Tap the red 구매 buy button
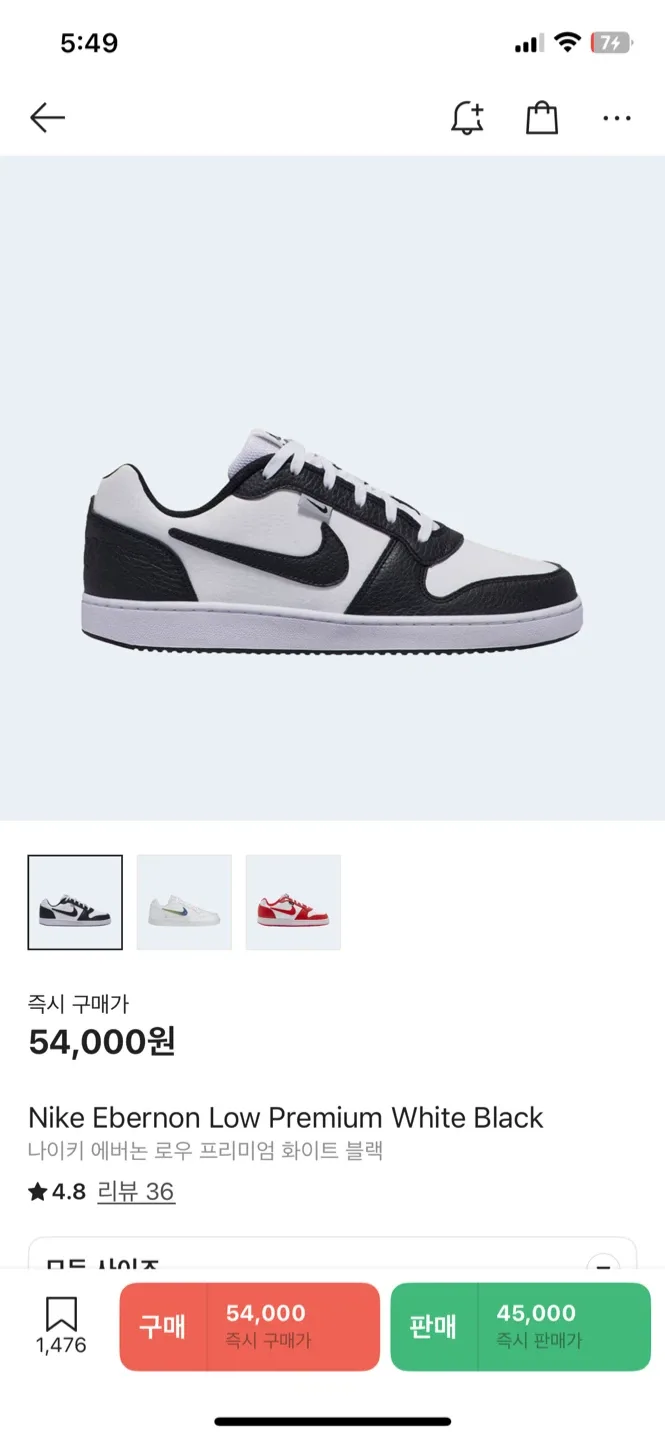Viewport: 665px width, 1440px height. 250,1327
